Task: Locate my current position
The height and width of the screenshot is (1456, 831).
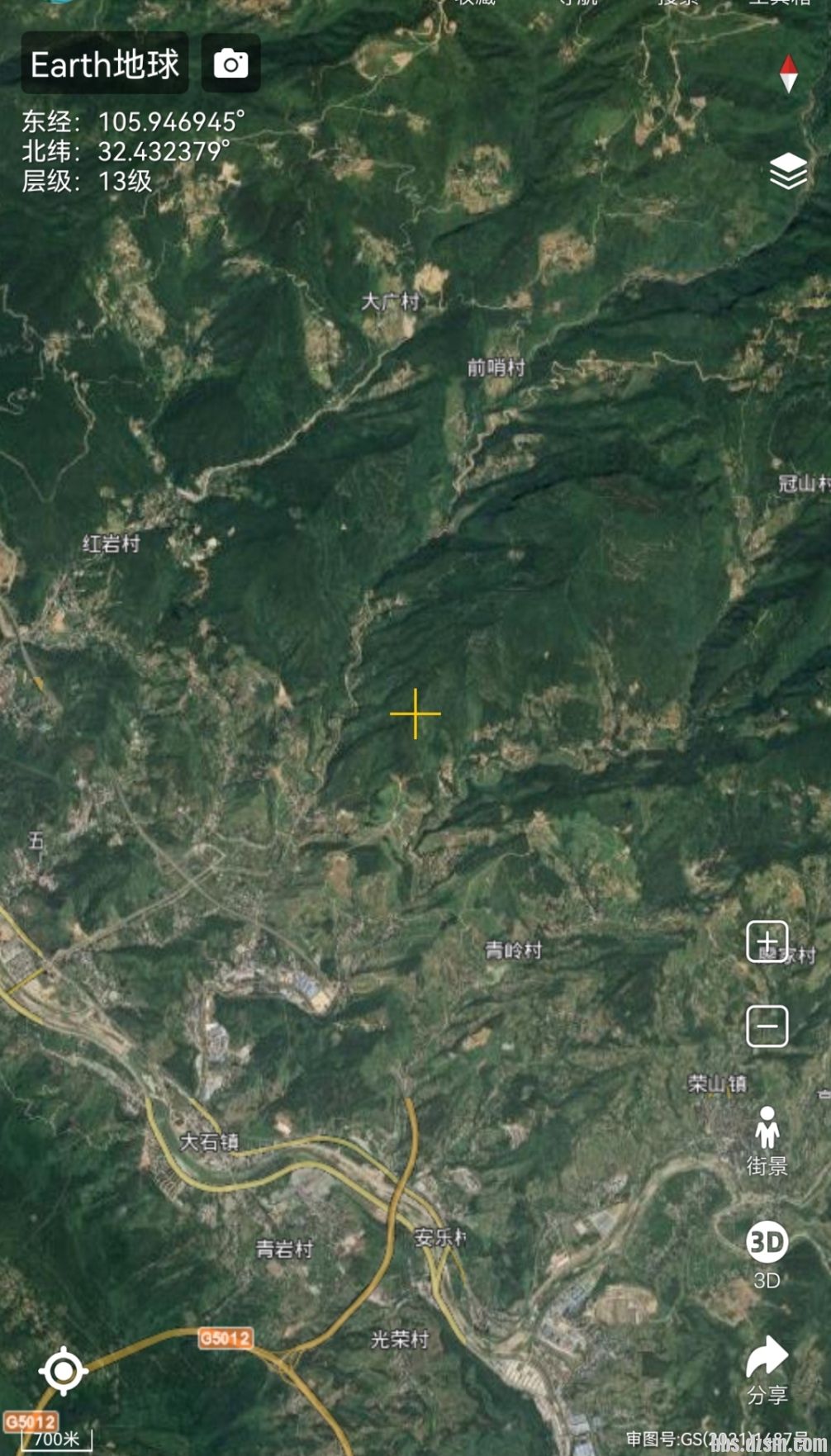Action: pyautogui.click(x=64, y=1371)
